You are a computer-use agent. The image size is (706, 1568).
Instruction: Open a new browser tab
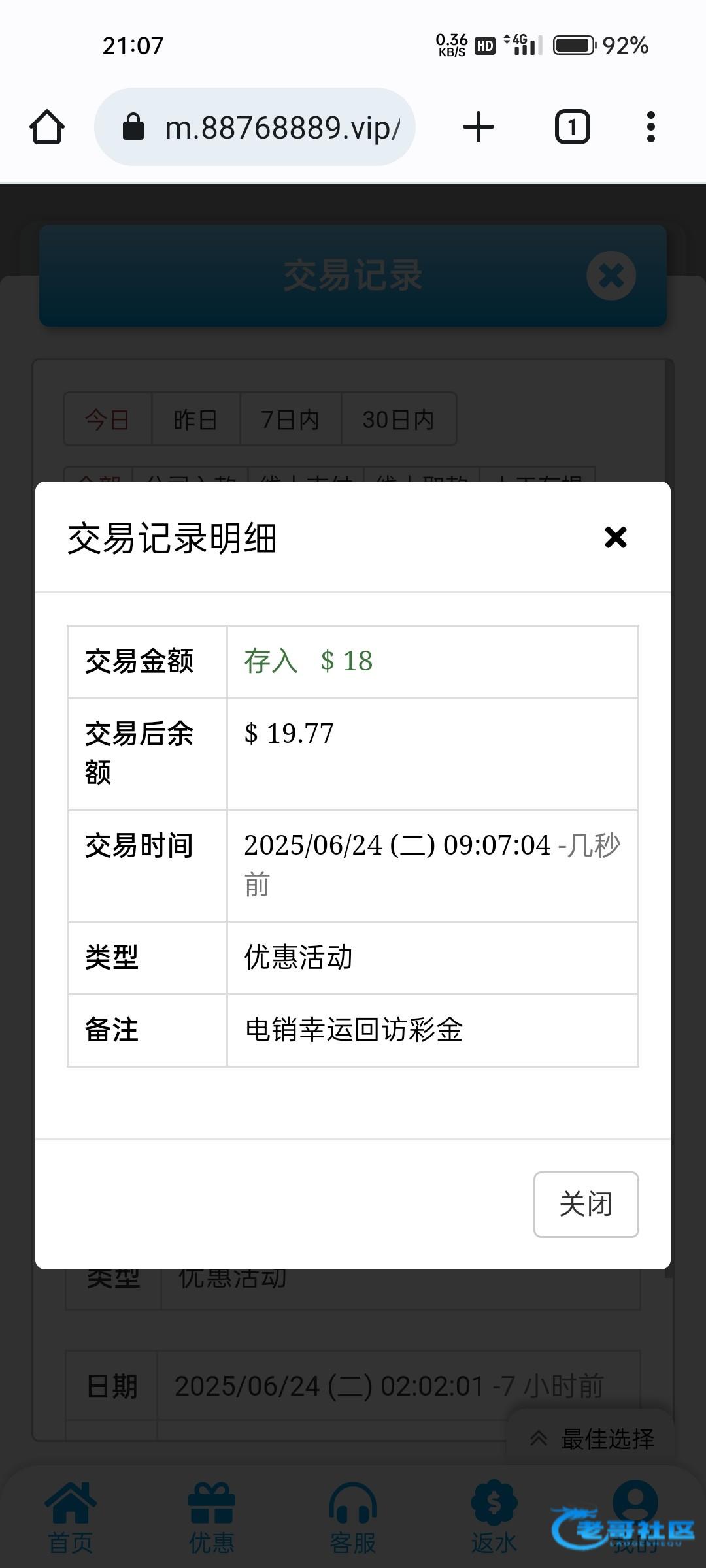pos(479,127)
